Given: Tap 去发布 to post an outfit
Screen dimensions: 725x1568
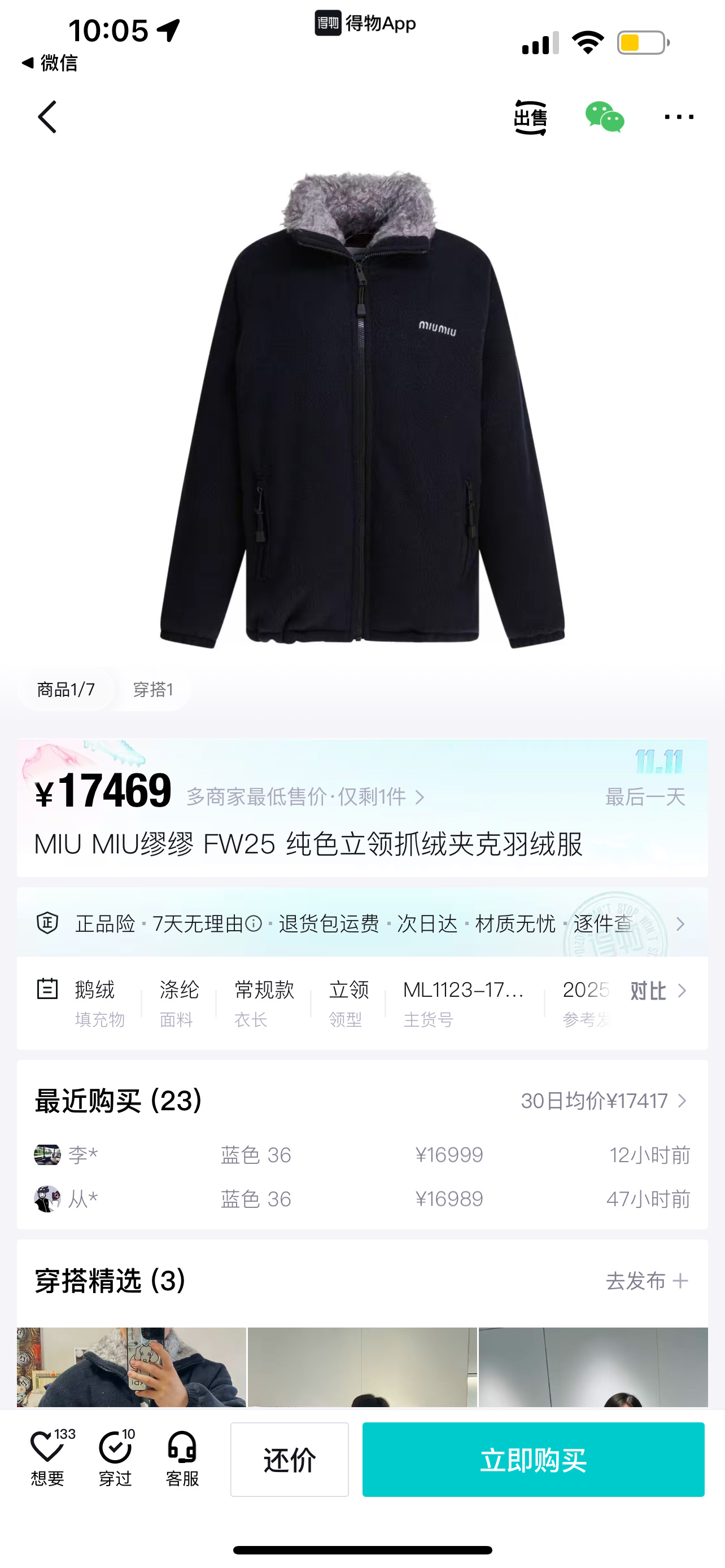Looking at the screenshot, I should (x=647, y=1281).
